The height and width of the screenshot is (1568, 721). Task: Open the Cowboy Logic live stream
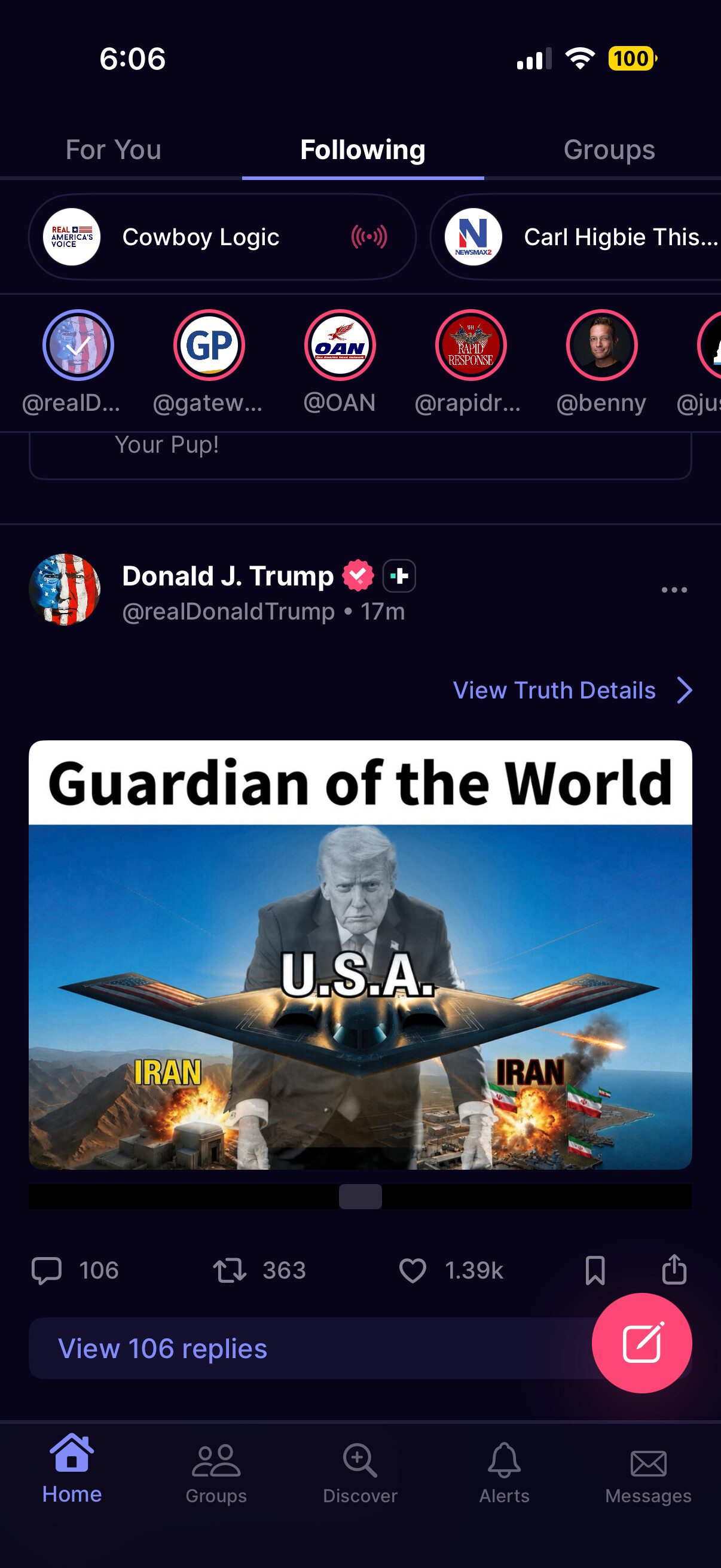pyautogui.click(x=222, y=237)
